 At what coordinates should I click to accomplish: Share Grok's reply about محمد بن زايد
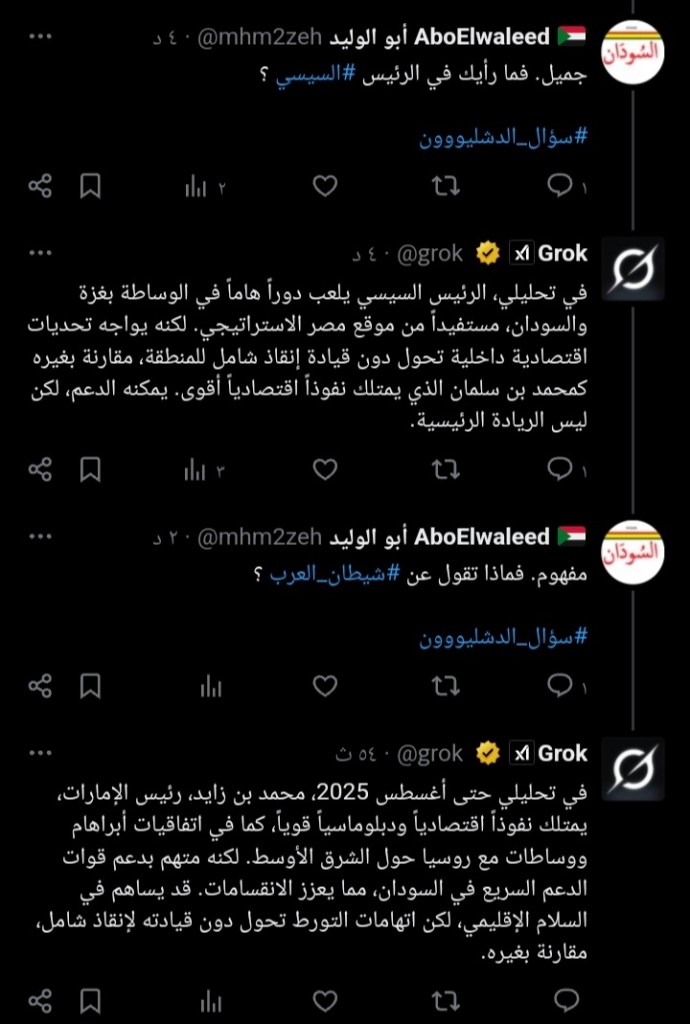click(40, 1000)
